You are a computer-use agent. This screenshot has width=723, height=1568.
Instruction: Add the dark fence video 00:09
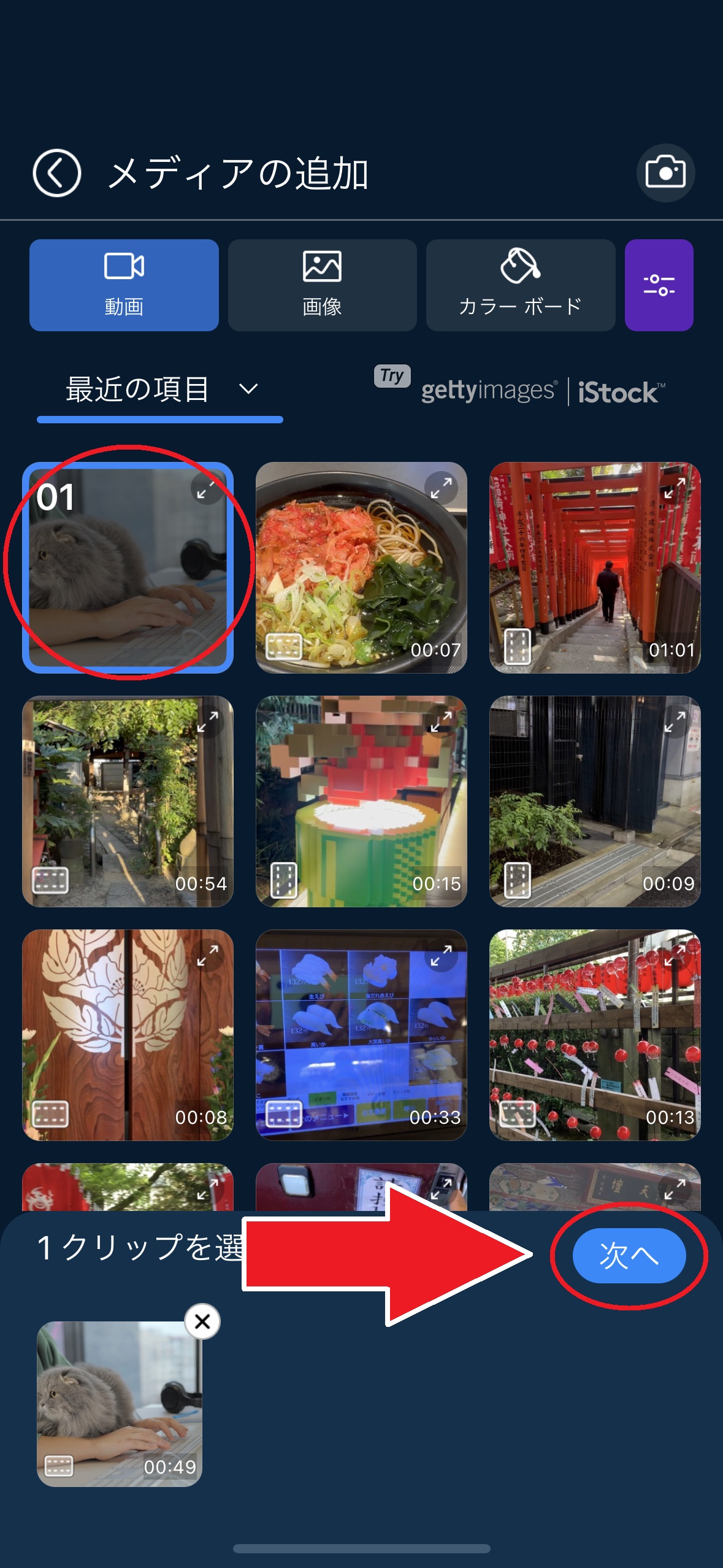point(595,801)
